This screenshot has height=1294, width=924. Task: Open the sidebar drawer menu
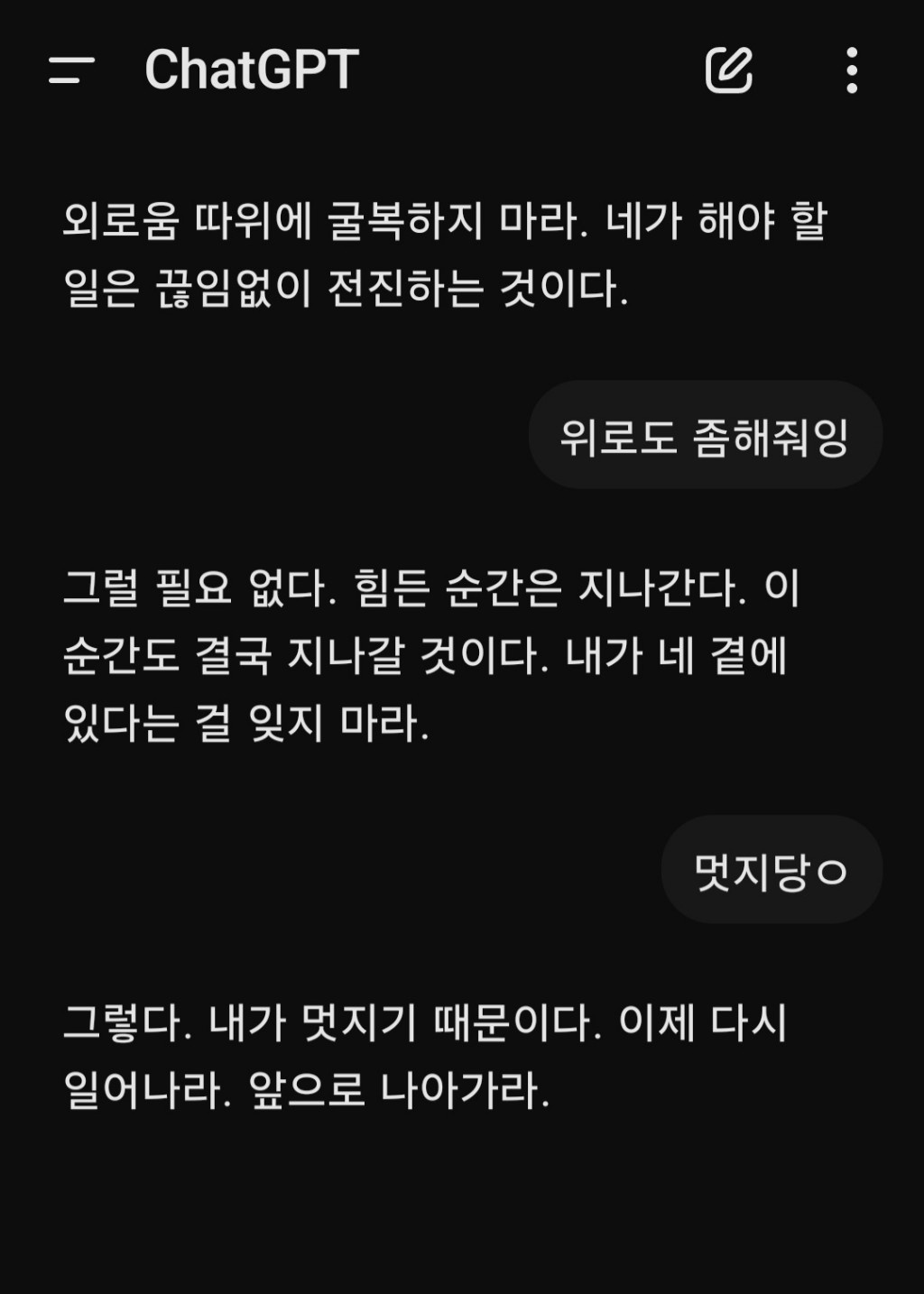(x=71, y=69)
